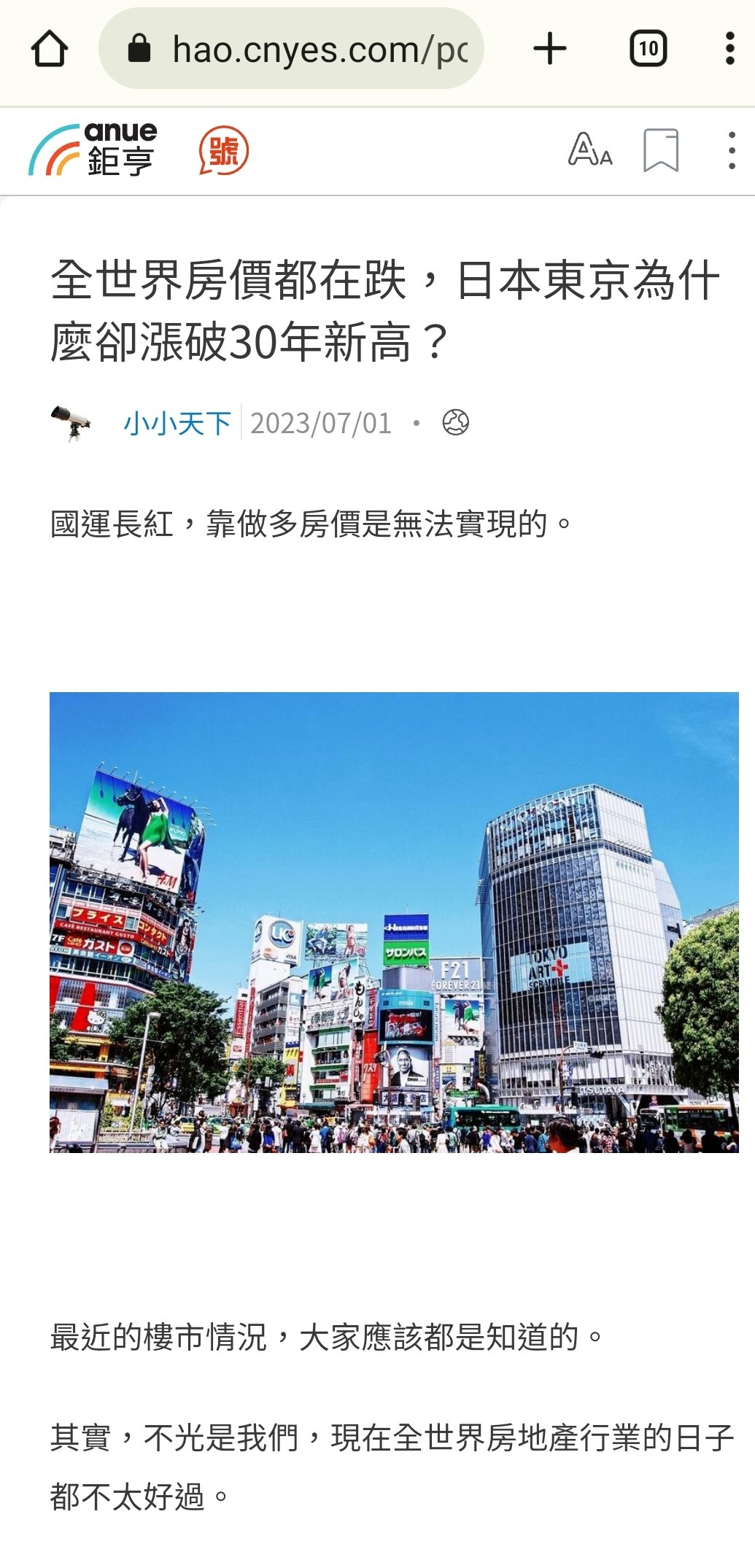
Task: Go to the browser home page
Action: click(x=50, y=50)
